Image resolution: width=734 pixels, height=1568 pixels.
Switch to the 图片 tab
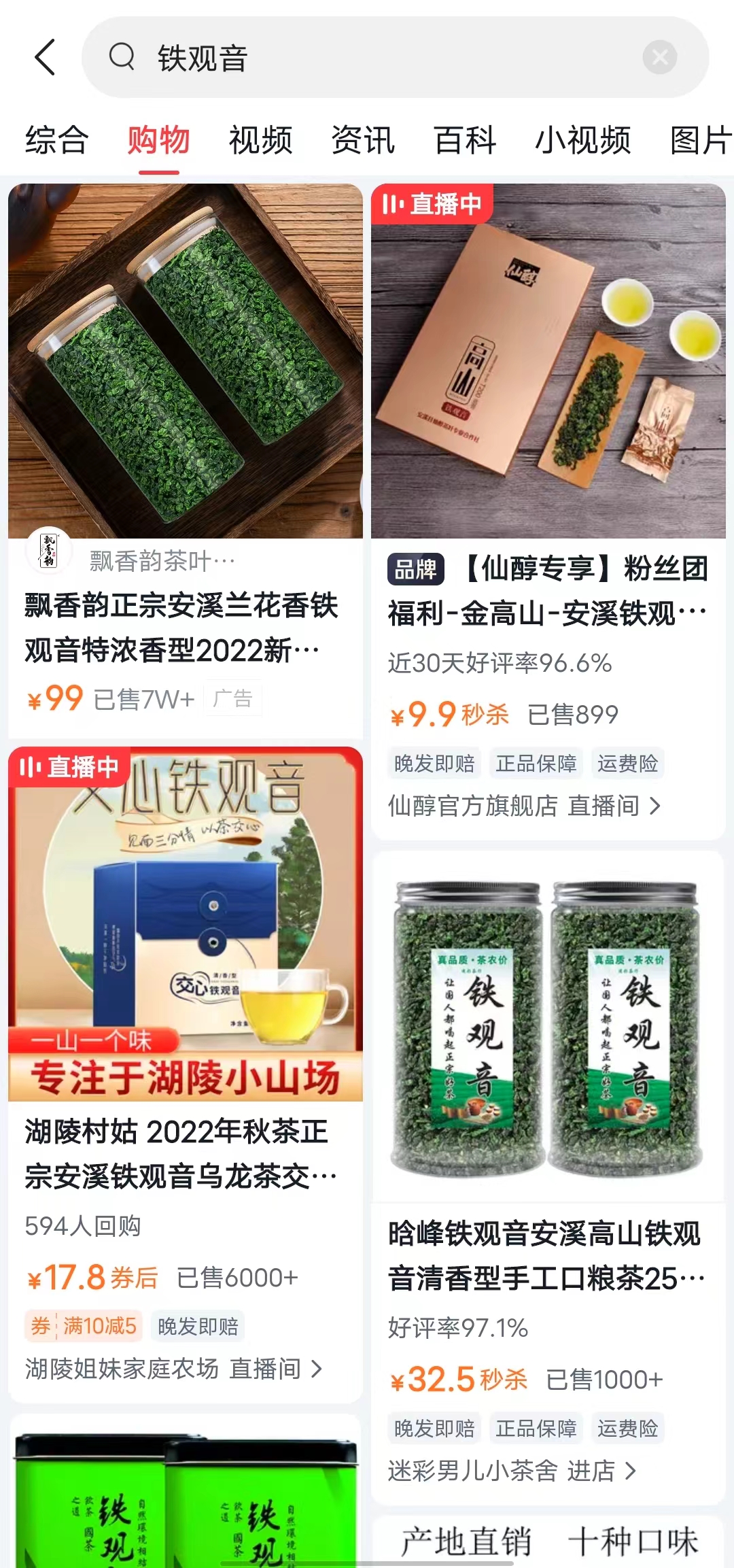pos(700,141)
